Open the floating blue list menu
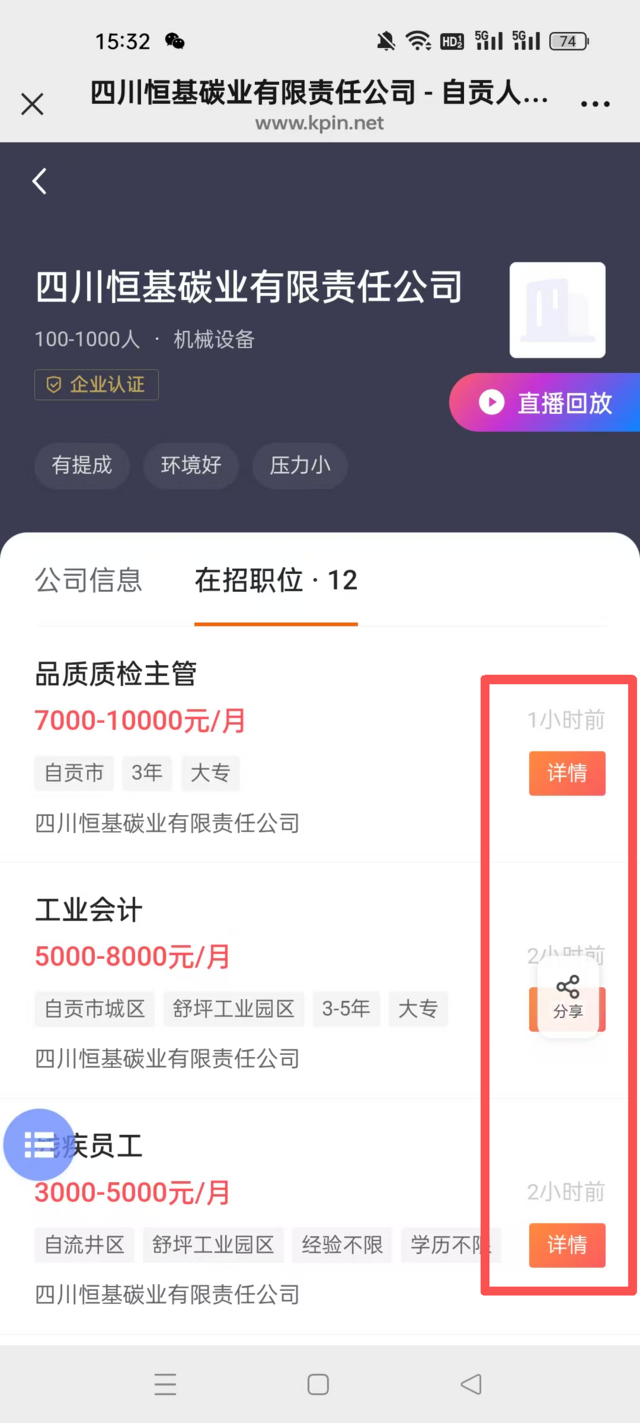 39,1145
